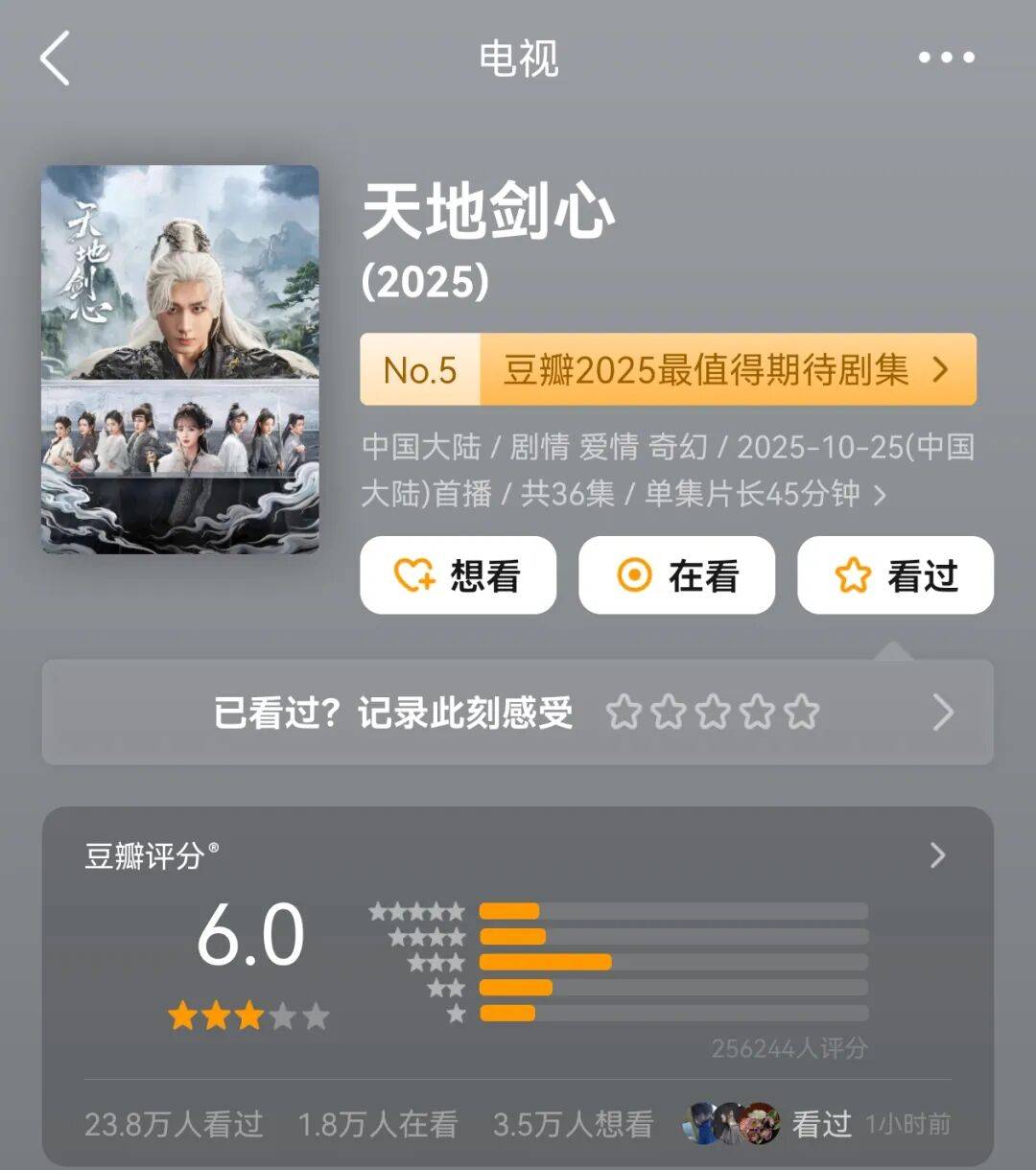
Task: Go back using the top-left arrow
Action: 56,58
